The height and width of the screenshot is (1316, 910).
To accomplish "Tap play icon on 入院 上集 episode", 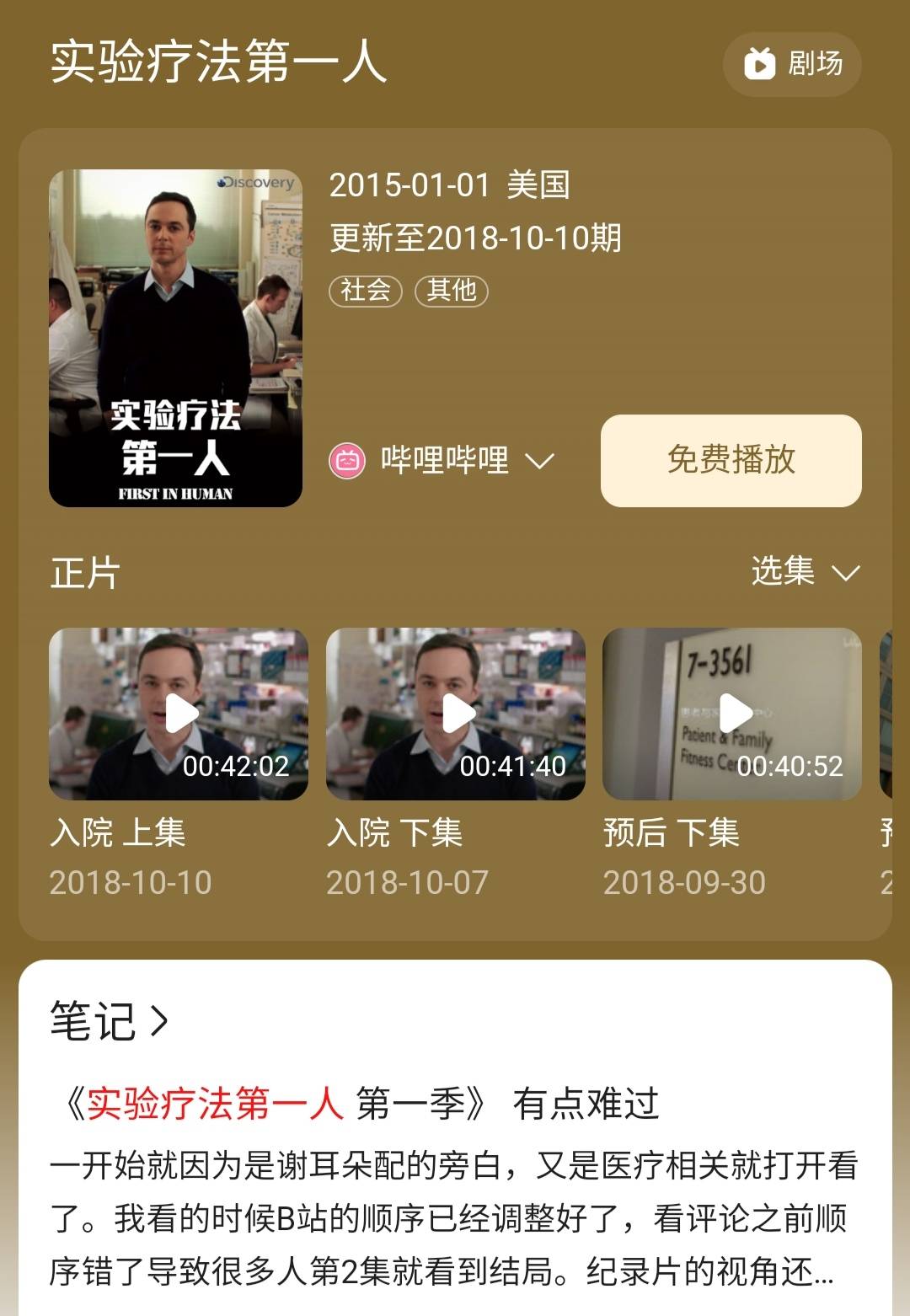I will [x=179, y=712].
